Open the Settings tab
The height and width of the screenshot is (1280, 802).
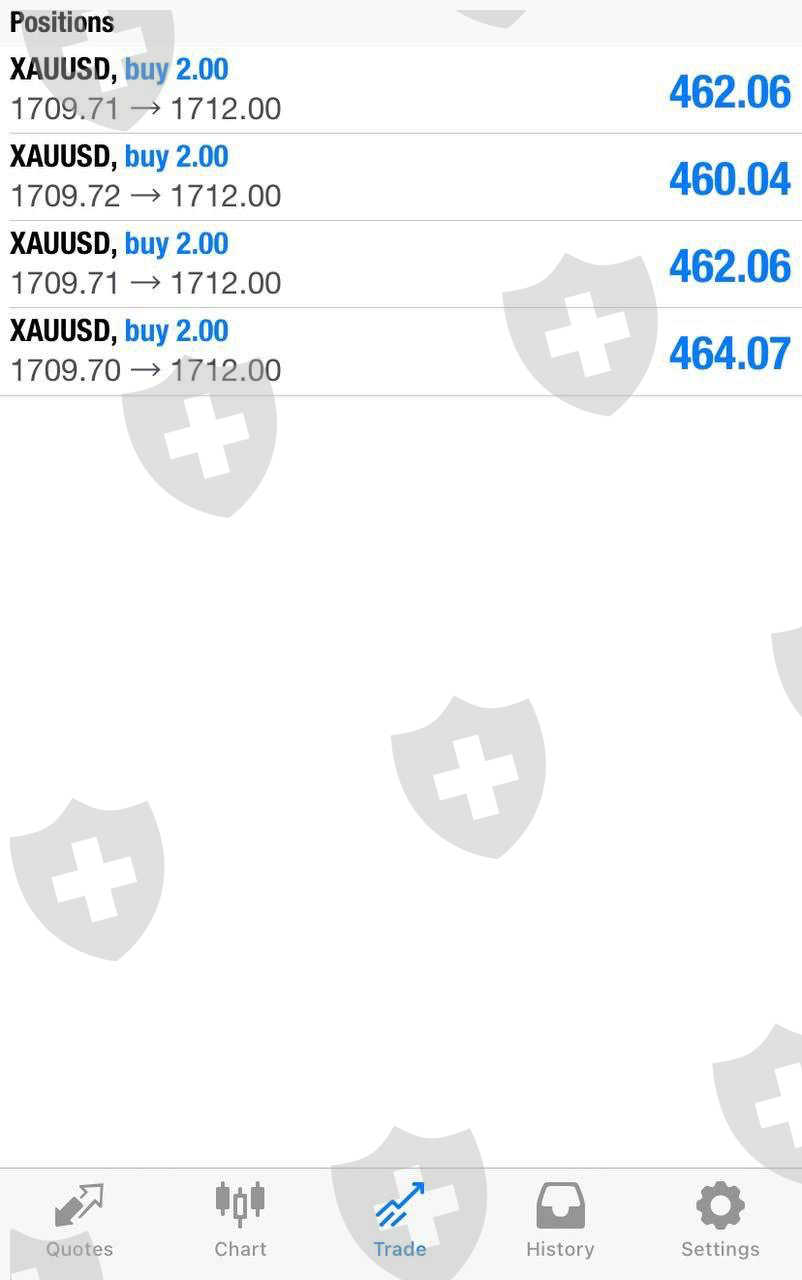pyautogui.click(x=720, y=1220)
